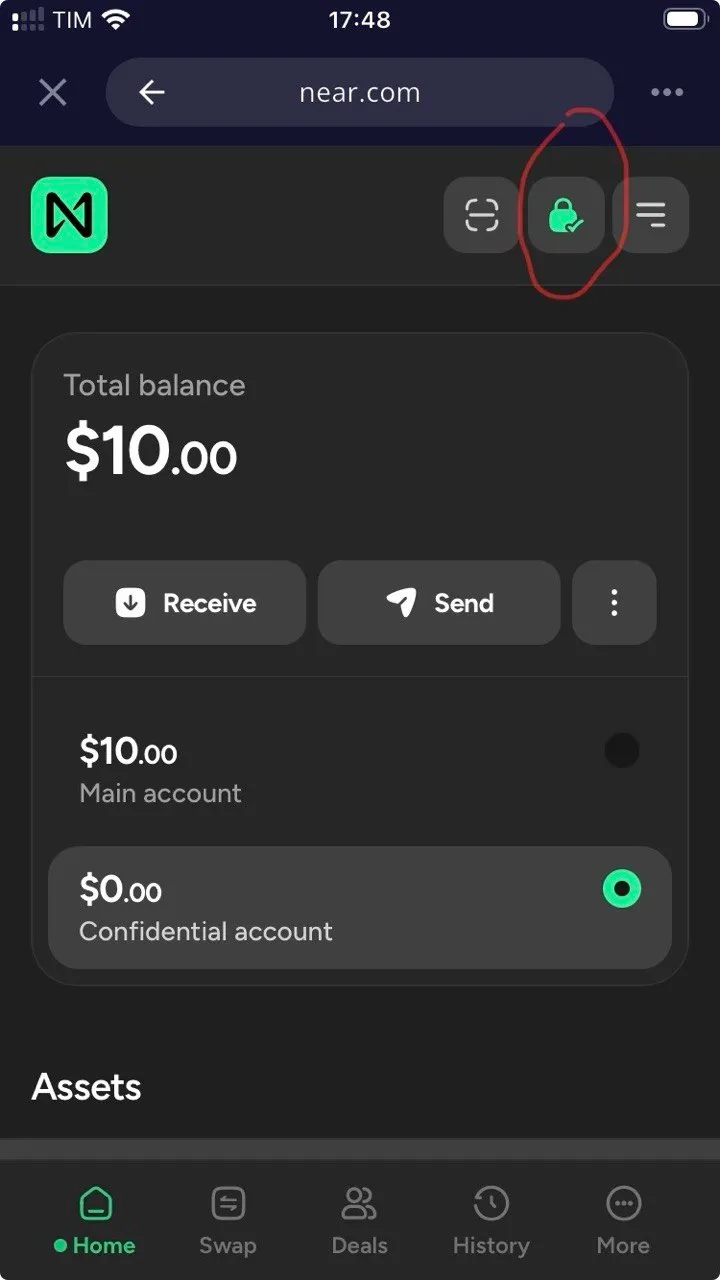Open the More tab

[x=623, y=1220]
